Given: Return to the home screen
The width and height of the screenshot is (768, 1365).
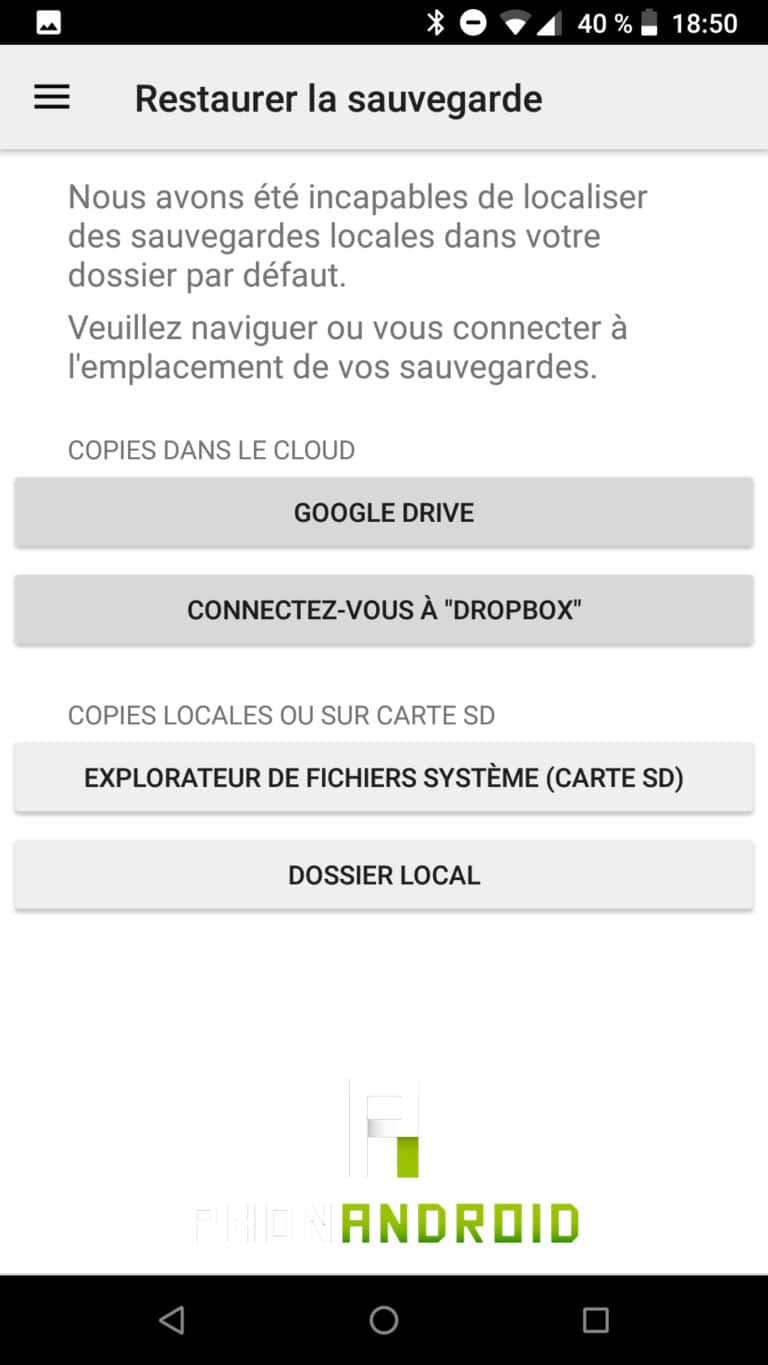Looking at the screenshot, I should click(x=384, y=1320).
